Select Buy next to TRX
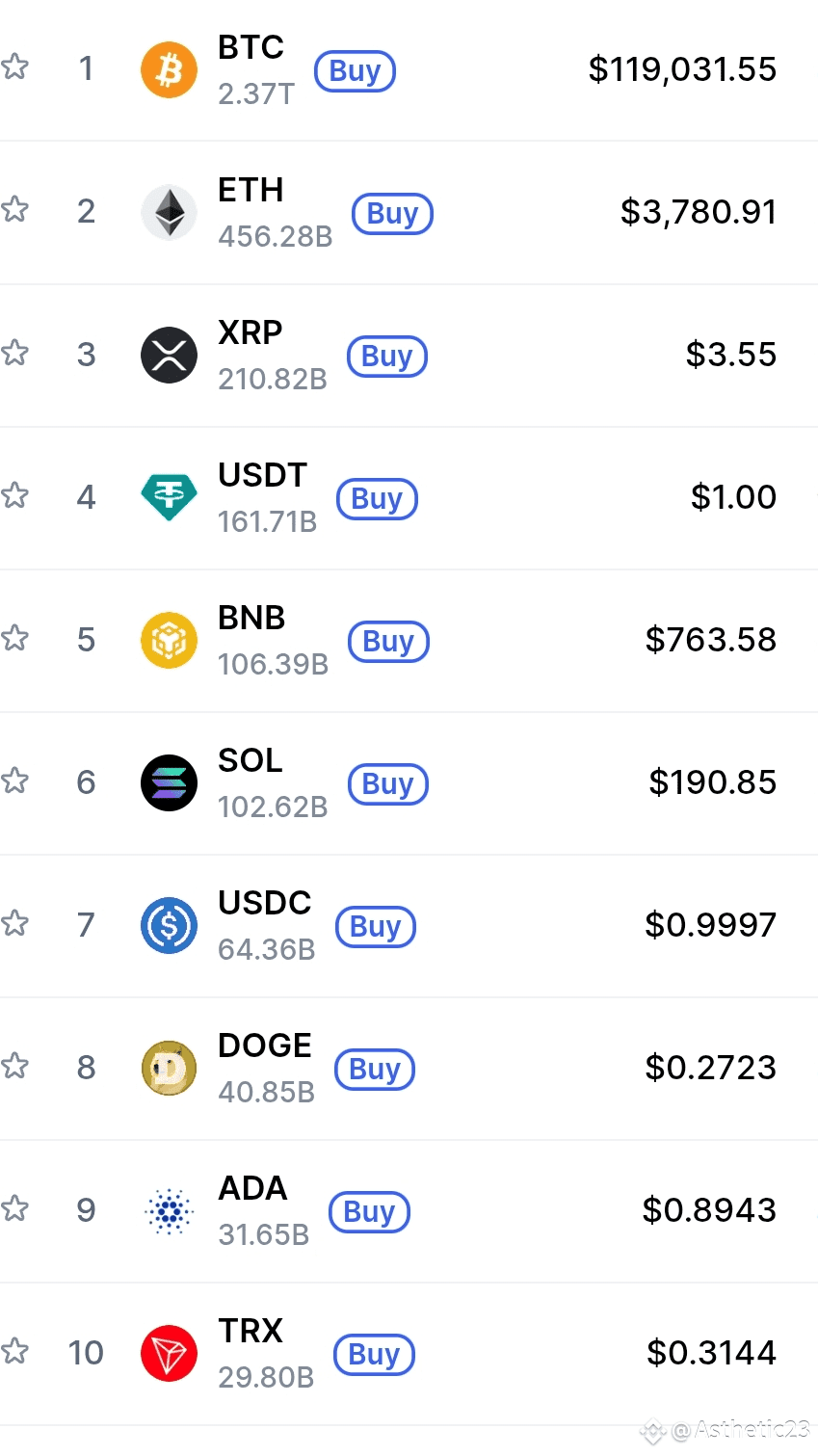The height and width of the screenshot is (1456, 818). click(x=374, y=1355)
